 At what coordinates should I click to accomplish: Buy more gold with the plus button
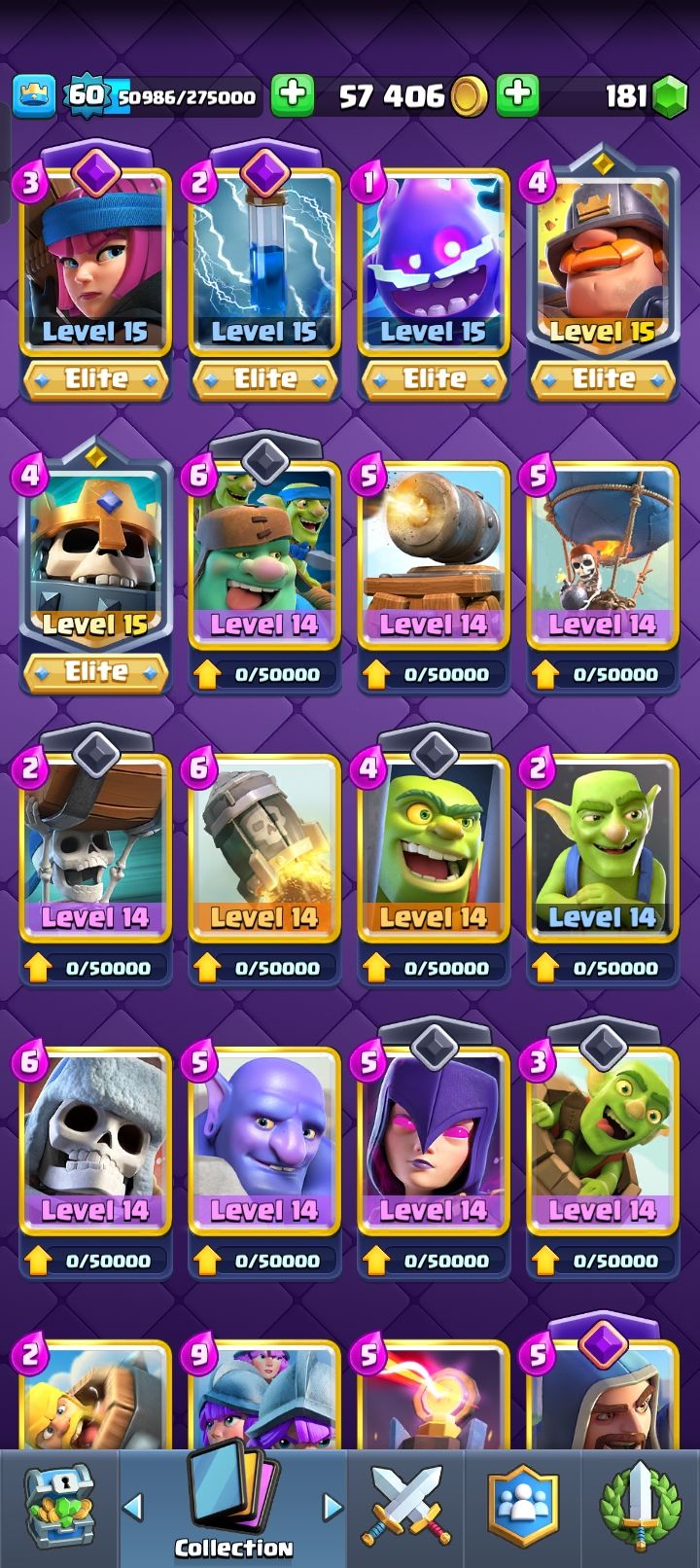coord(517,95)
